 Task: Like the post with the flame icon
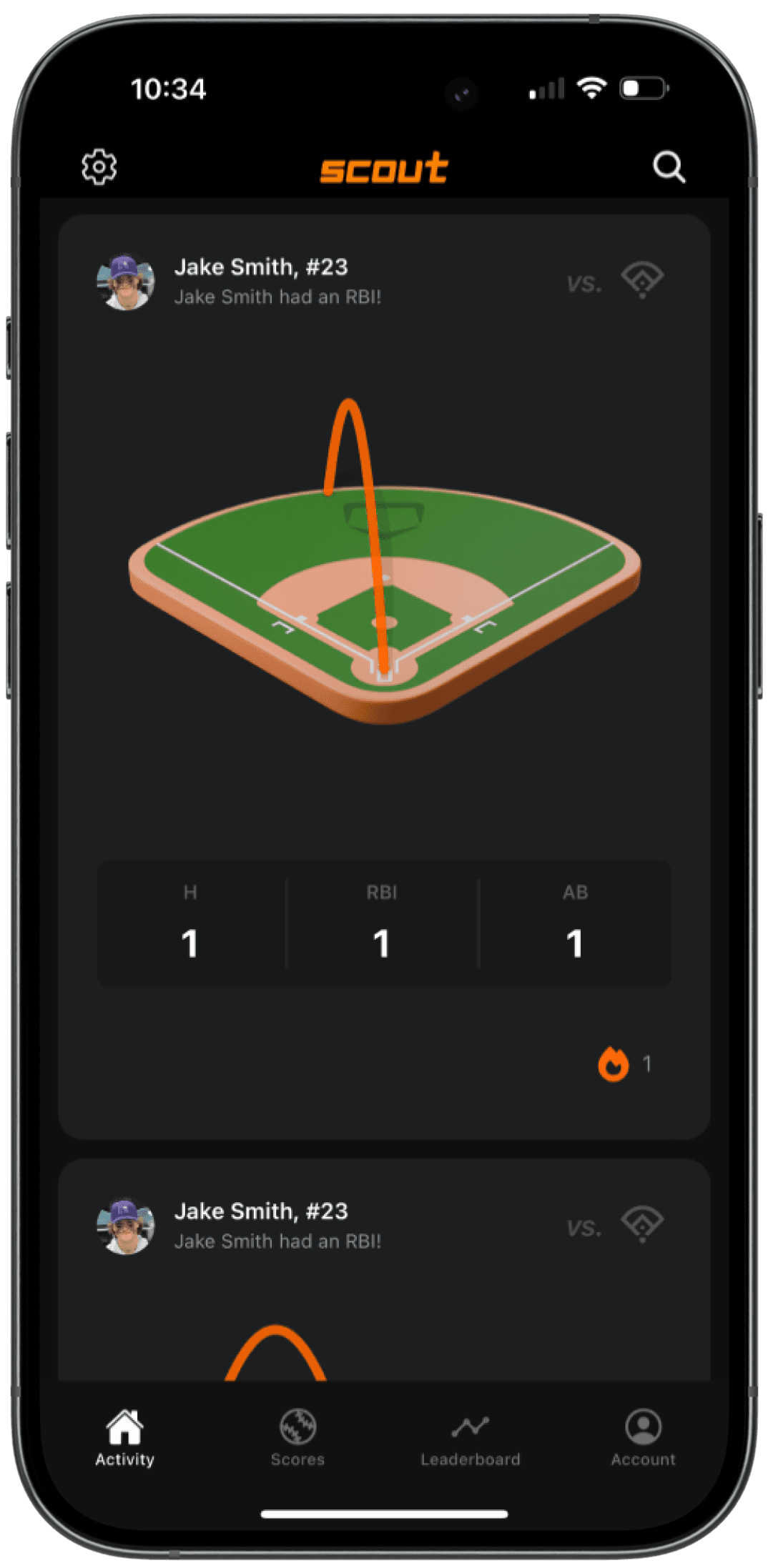point(614,1064)
